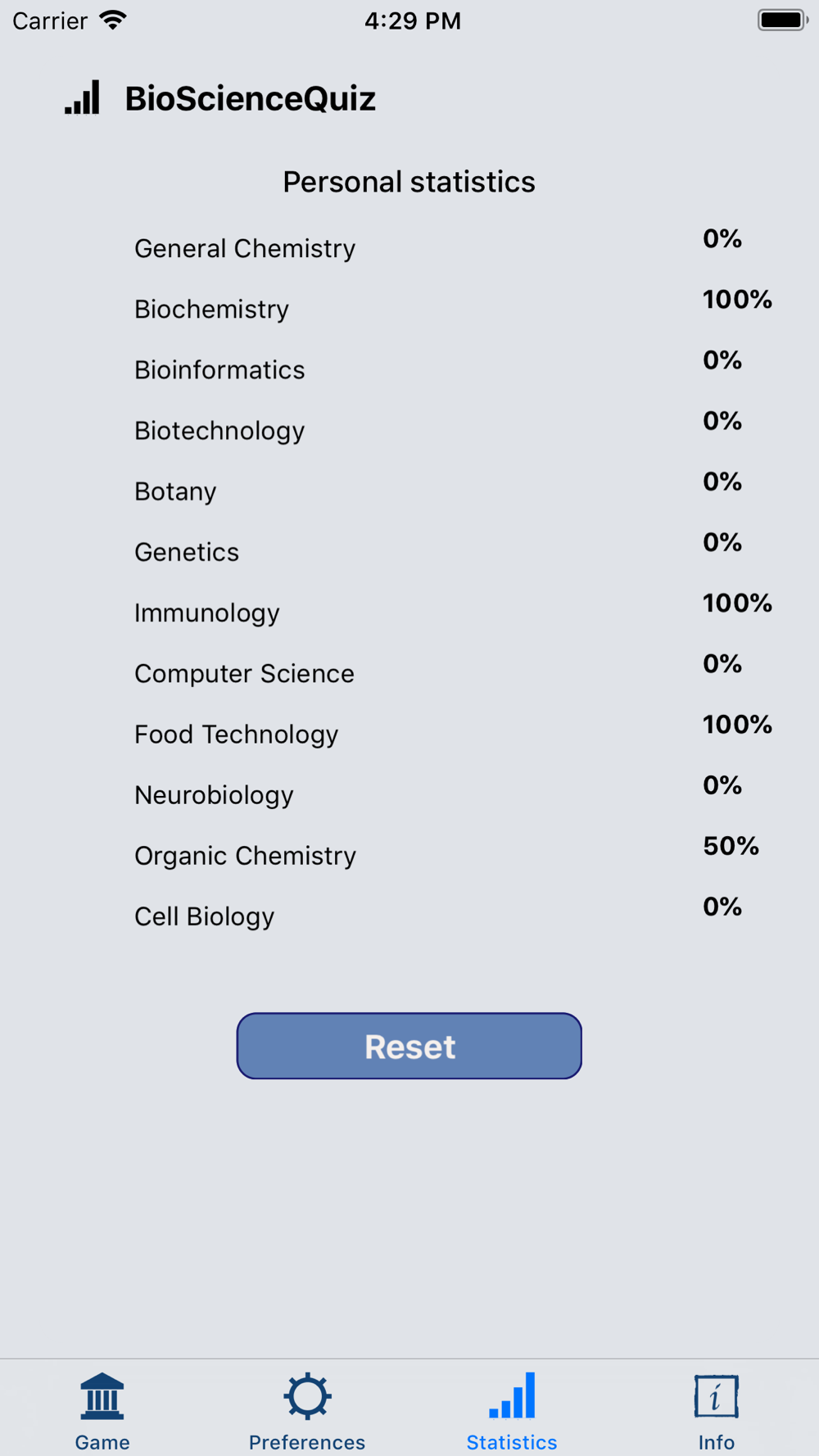Open the Preferences tab
819x1456 pixels.
click(307, 1412)
